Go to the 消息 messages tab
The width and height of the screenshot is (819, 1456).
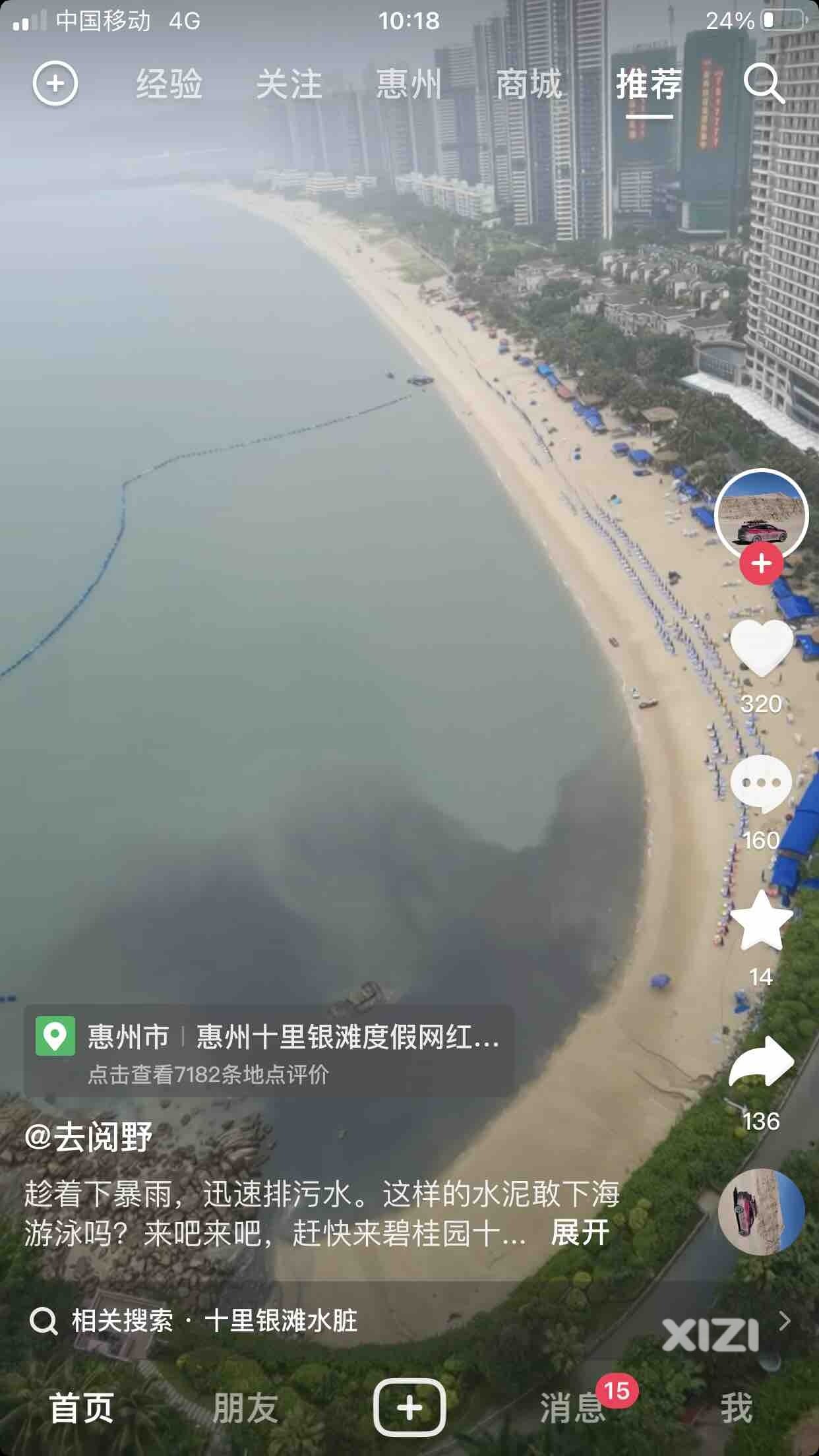pos(572,1407)
